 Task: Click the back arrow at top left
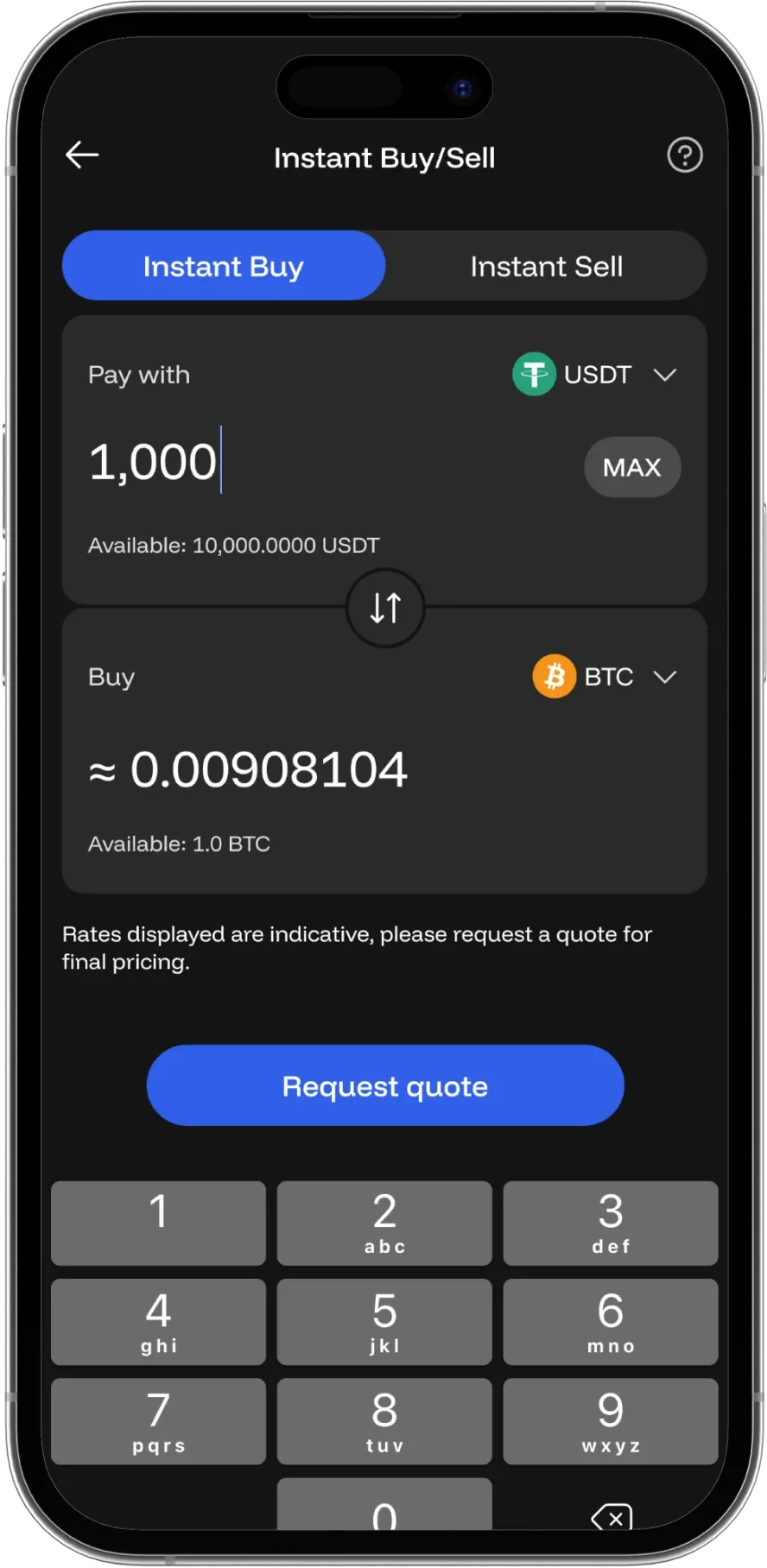point(82,155)
